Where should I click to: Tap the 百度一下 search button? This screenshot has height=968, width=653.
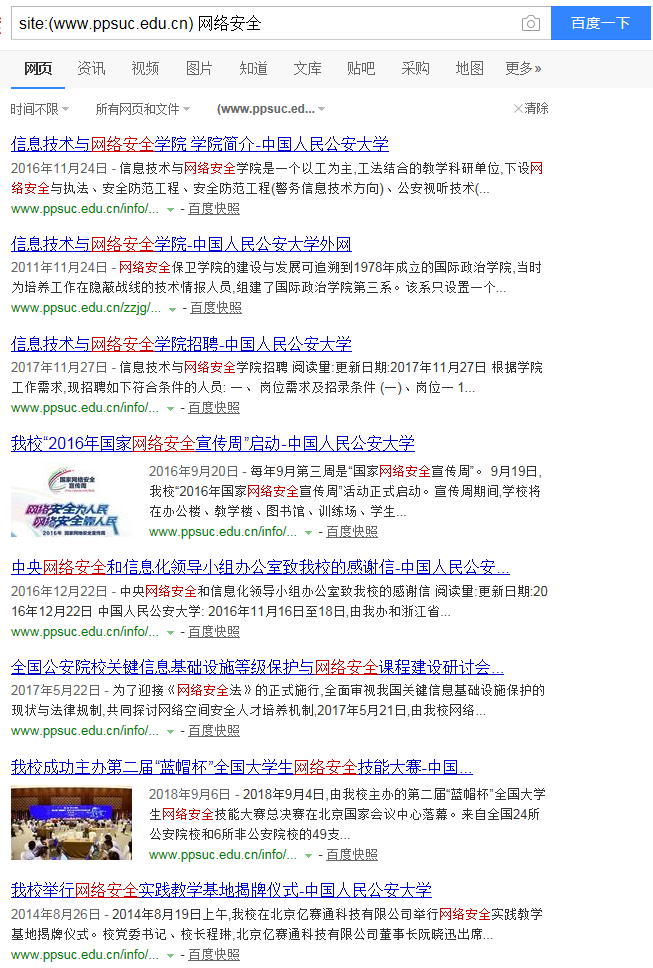[601, 23]
